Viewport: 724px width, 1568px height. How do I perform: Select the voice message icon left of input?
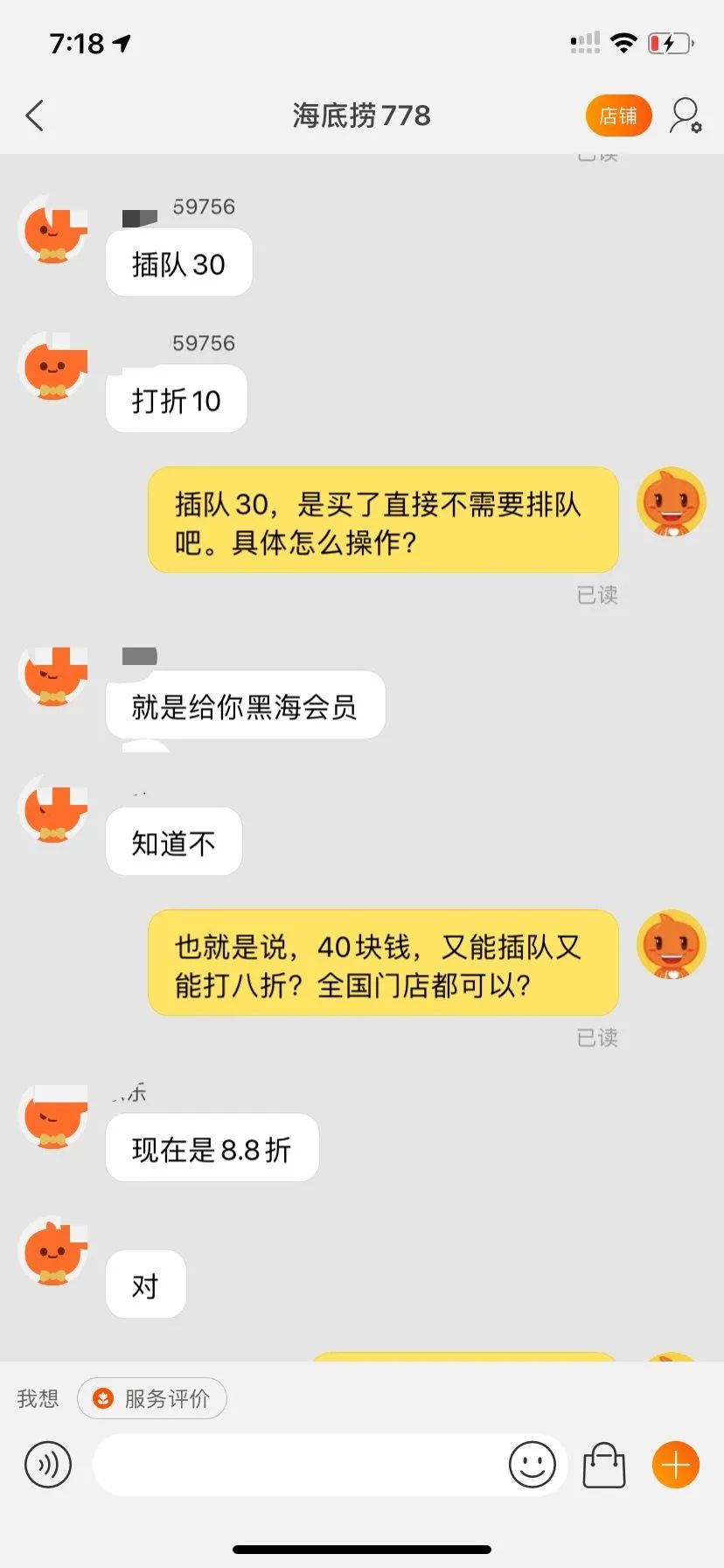[x=48, y=1465]
